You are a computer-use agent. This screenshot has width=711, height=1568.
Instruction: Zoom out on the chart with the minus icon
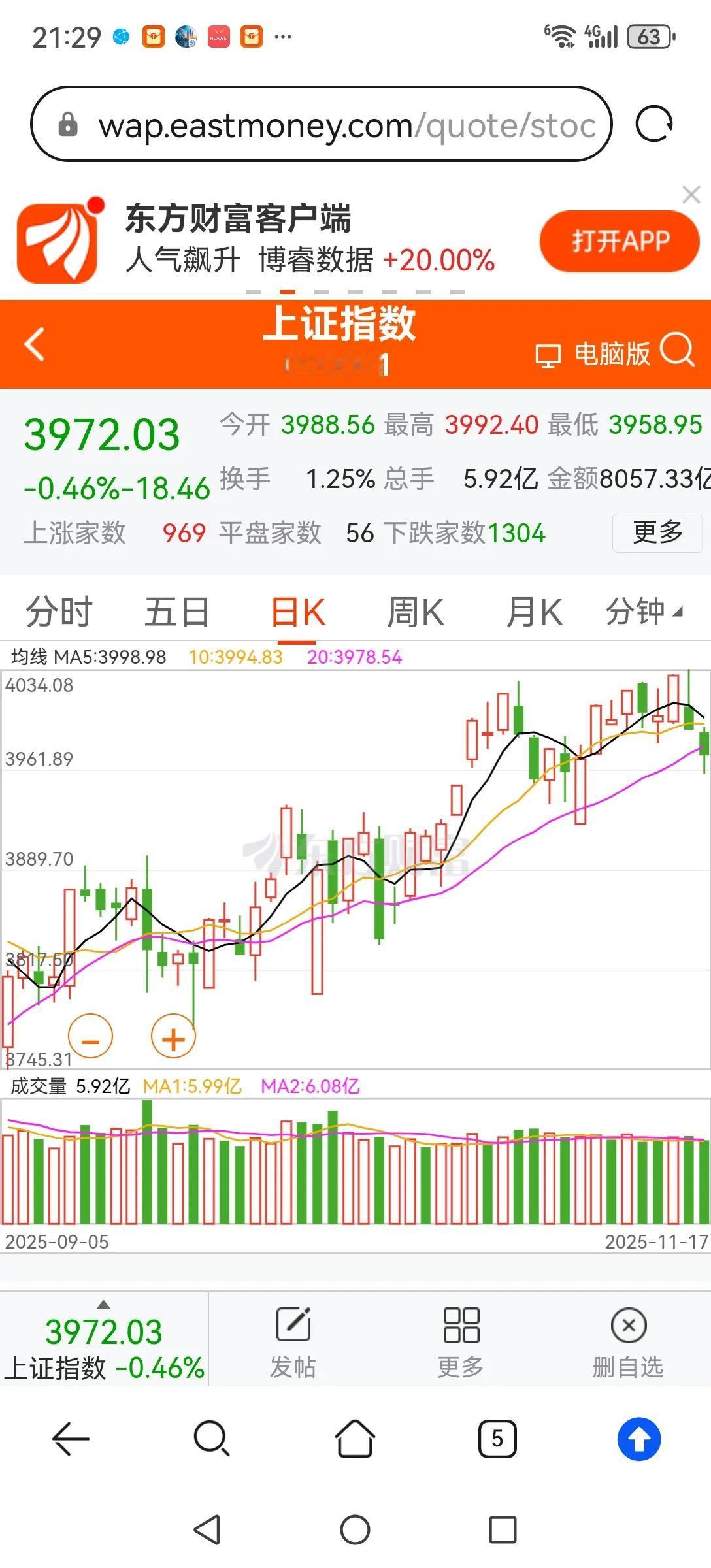pos(91,1036)
